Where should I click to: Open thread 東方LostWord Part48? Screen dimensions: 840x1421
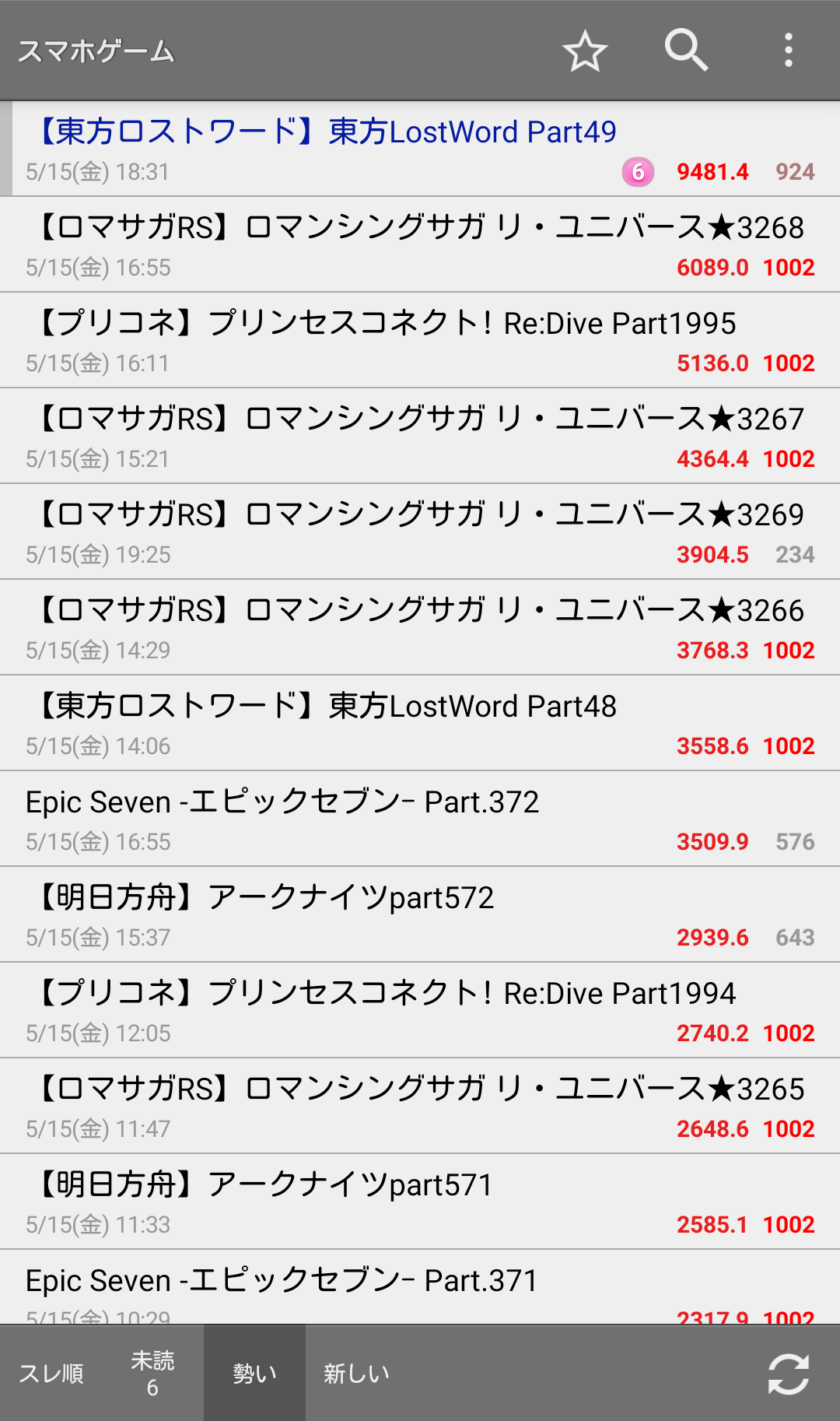(x=420, y=723)
